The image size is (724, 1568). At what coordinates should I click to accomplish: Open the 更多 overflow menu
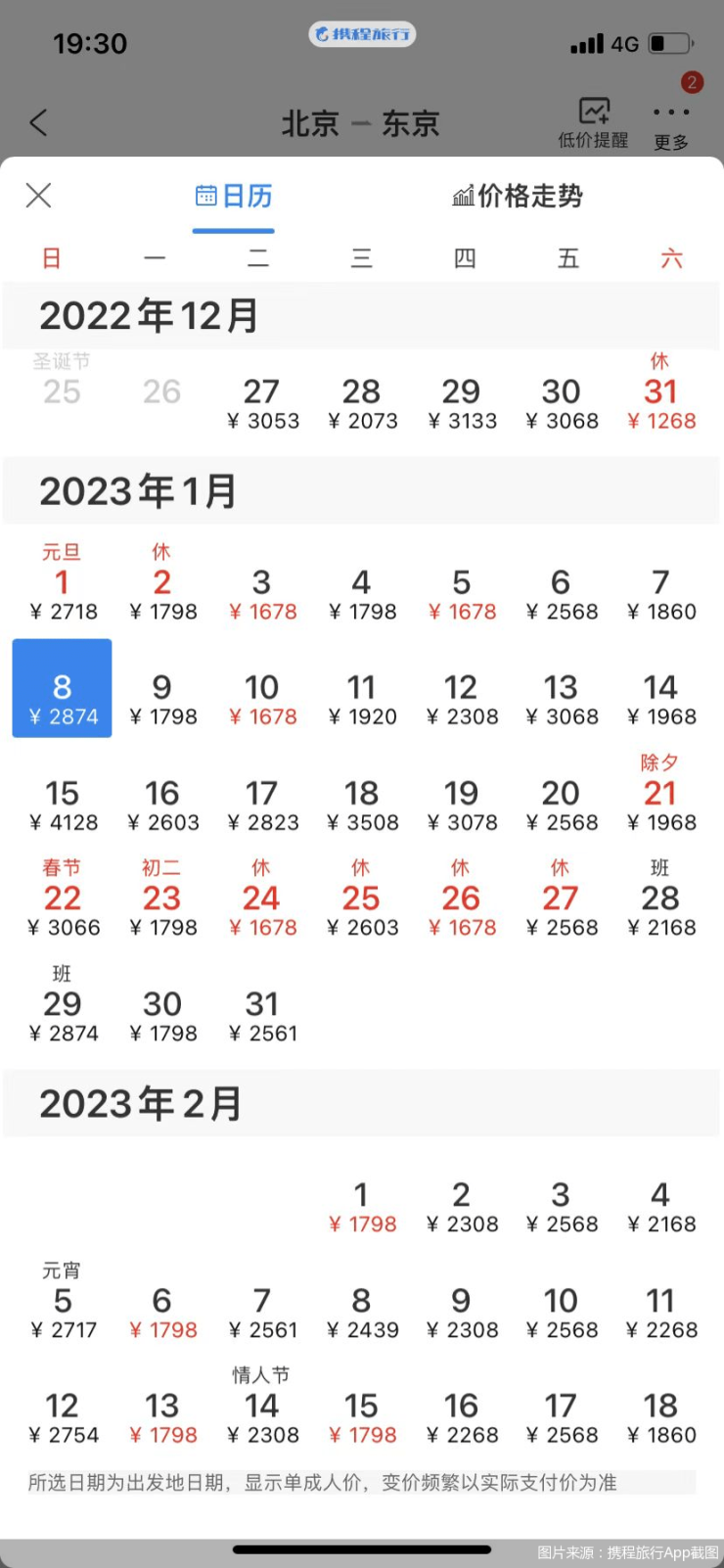[x=671, y=123]
